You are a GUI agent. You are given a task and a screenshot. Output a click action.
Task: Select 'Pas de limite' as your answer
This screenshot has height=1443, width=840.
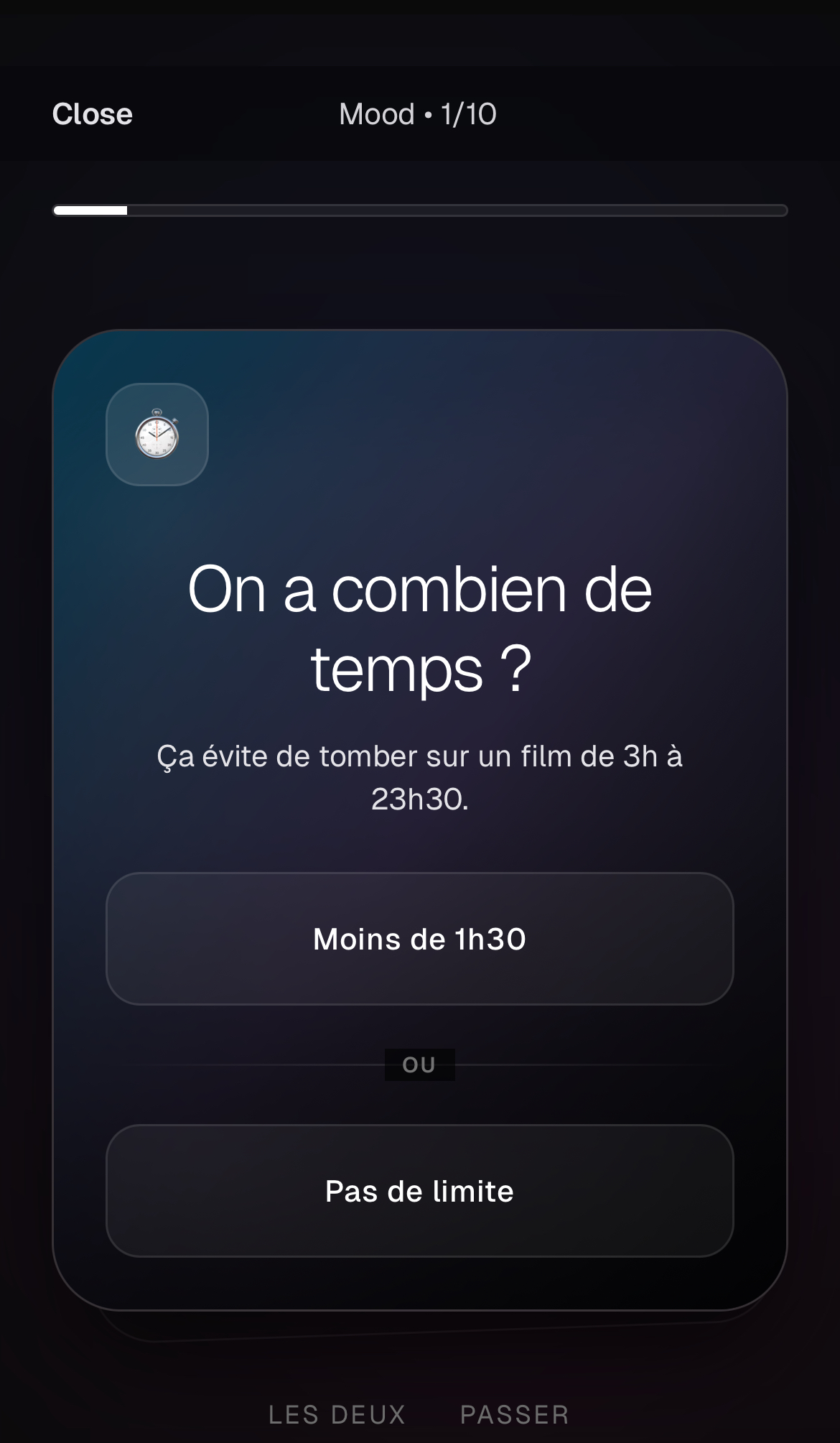pos(419,1191)
